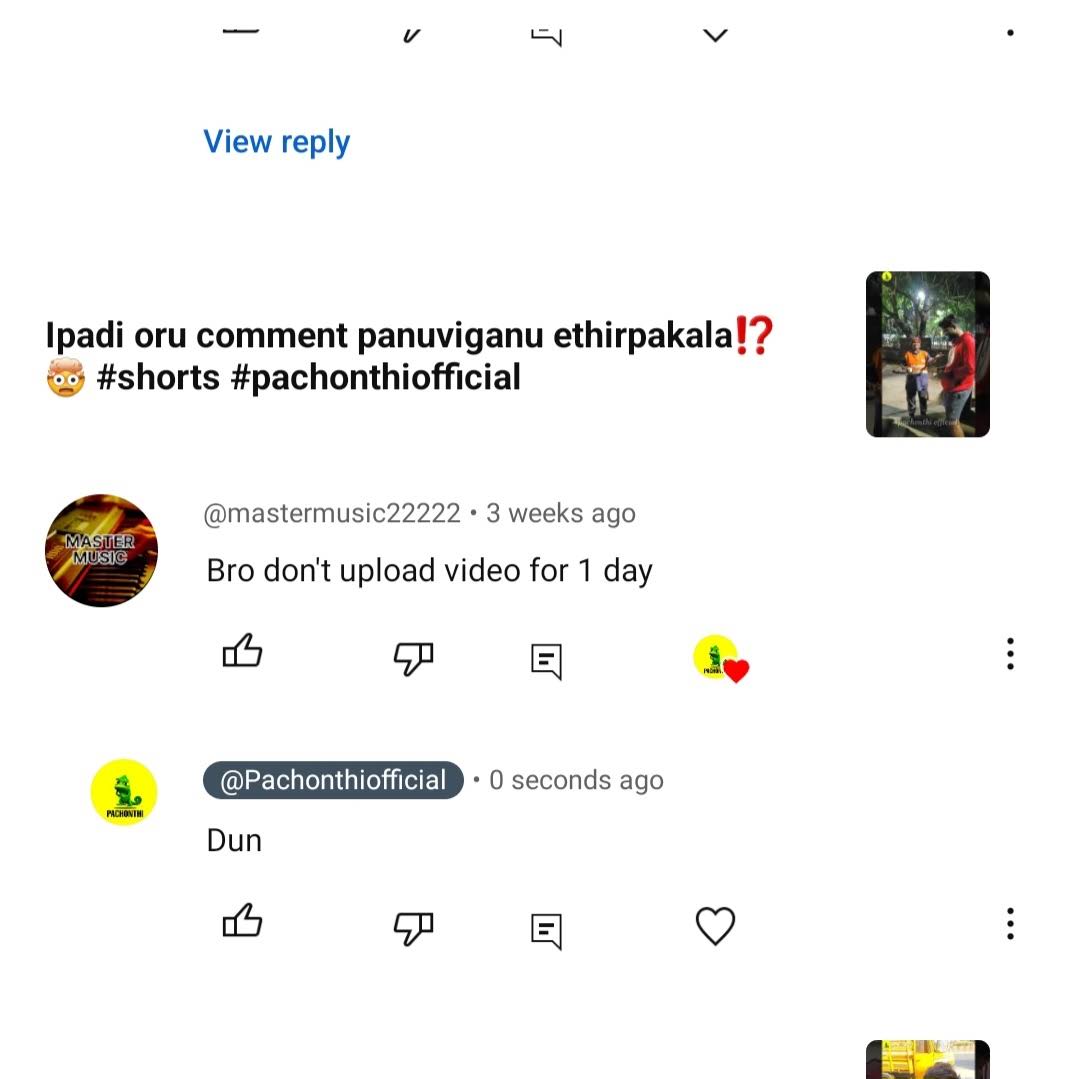This screenshot has width=1079, height=1079.
Task: Open overflow menu for the "Dun" reply
Action: (x=1010, y=924)
